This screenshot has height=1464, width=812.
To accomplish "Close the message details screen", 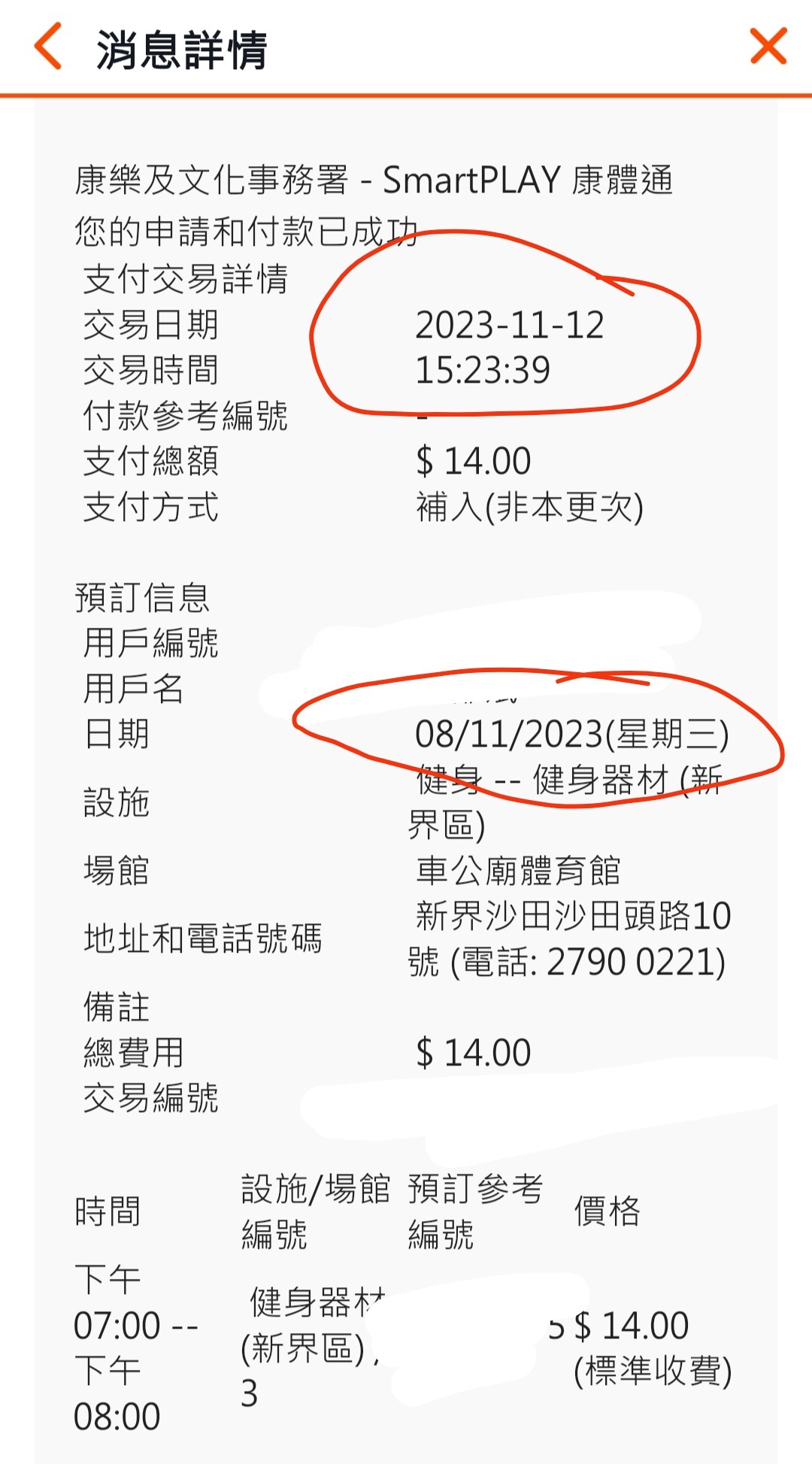I will pyautogui.click(x=768, y=47).
